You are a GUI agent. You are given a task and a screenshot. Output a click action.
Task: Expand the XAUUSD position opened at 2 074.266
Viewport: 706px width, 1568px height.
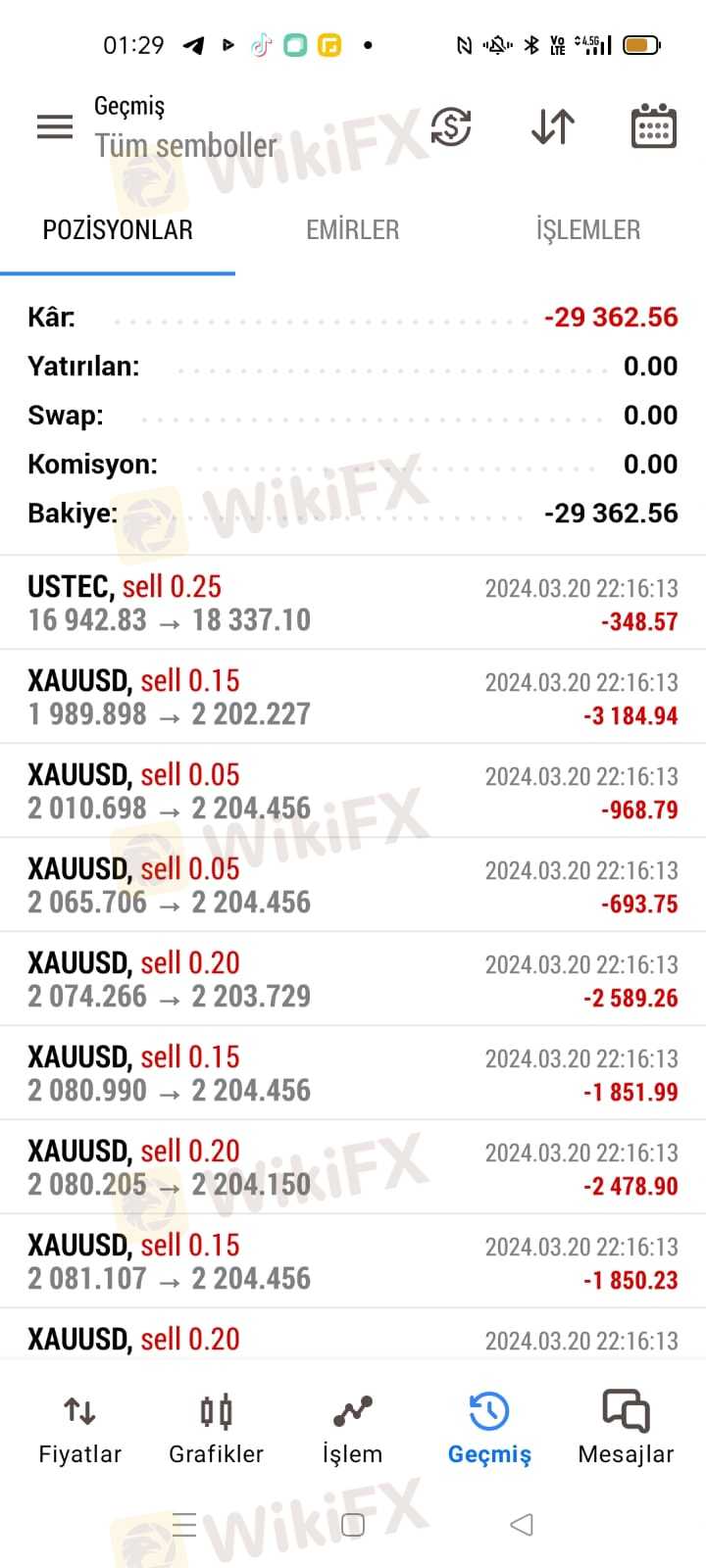click(x=353, y=979)
